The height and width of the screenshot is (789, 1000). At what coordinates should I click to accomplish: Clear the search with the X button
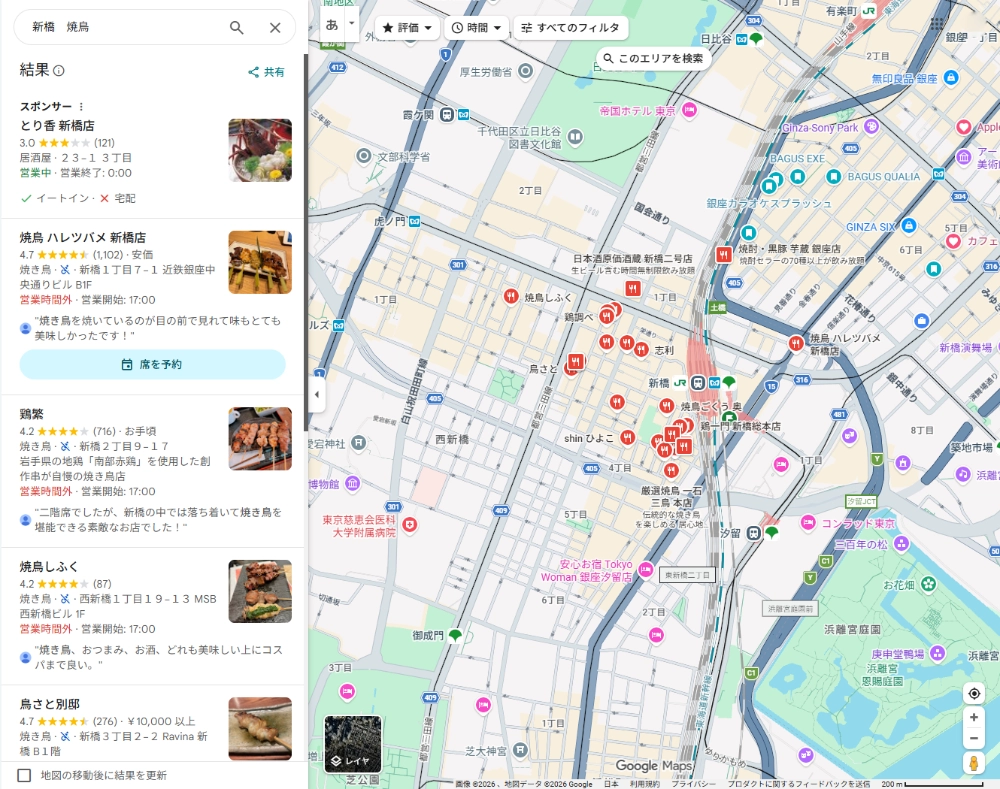coord(275,28)
